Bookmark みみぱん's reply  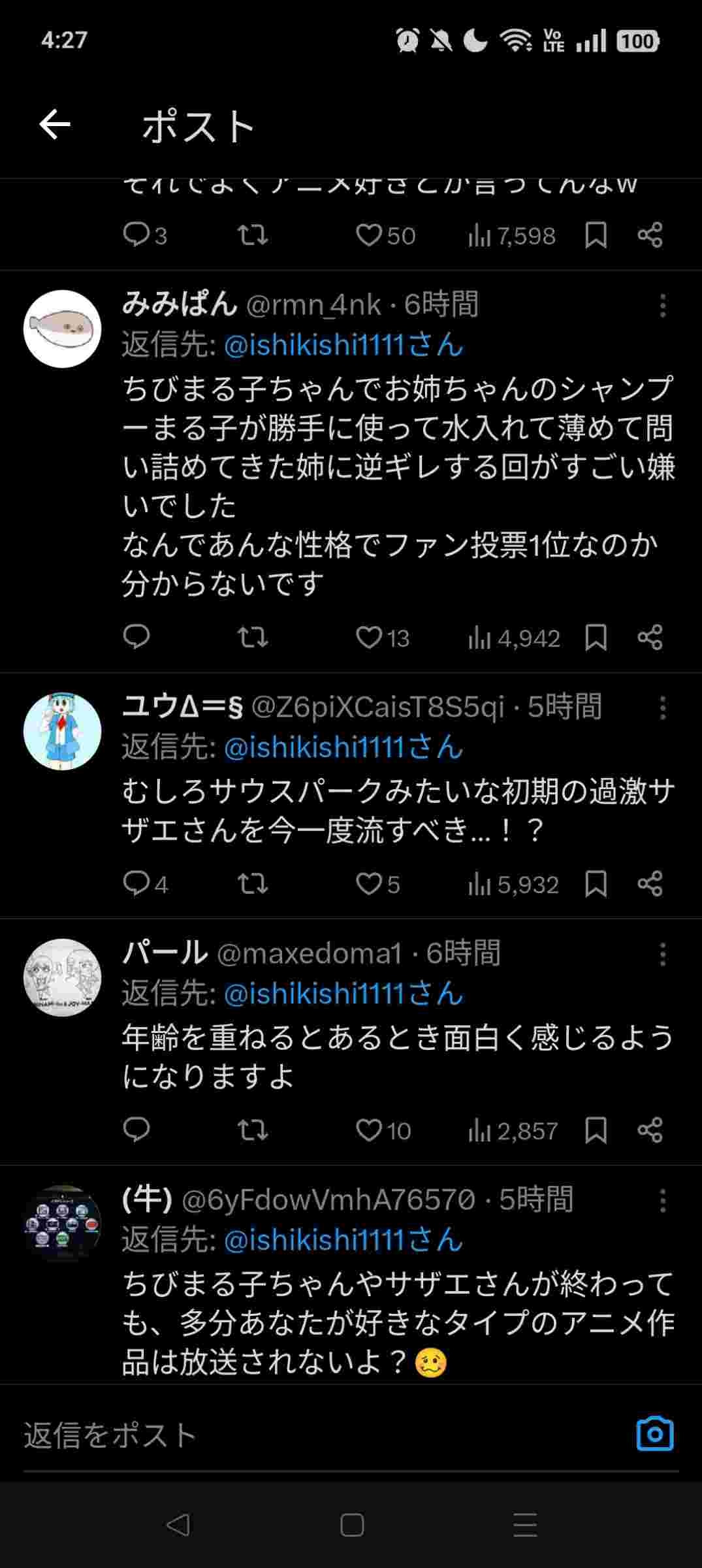[596, 638]
